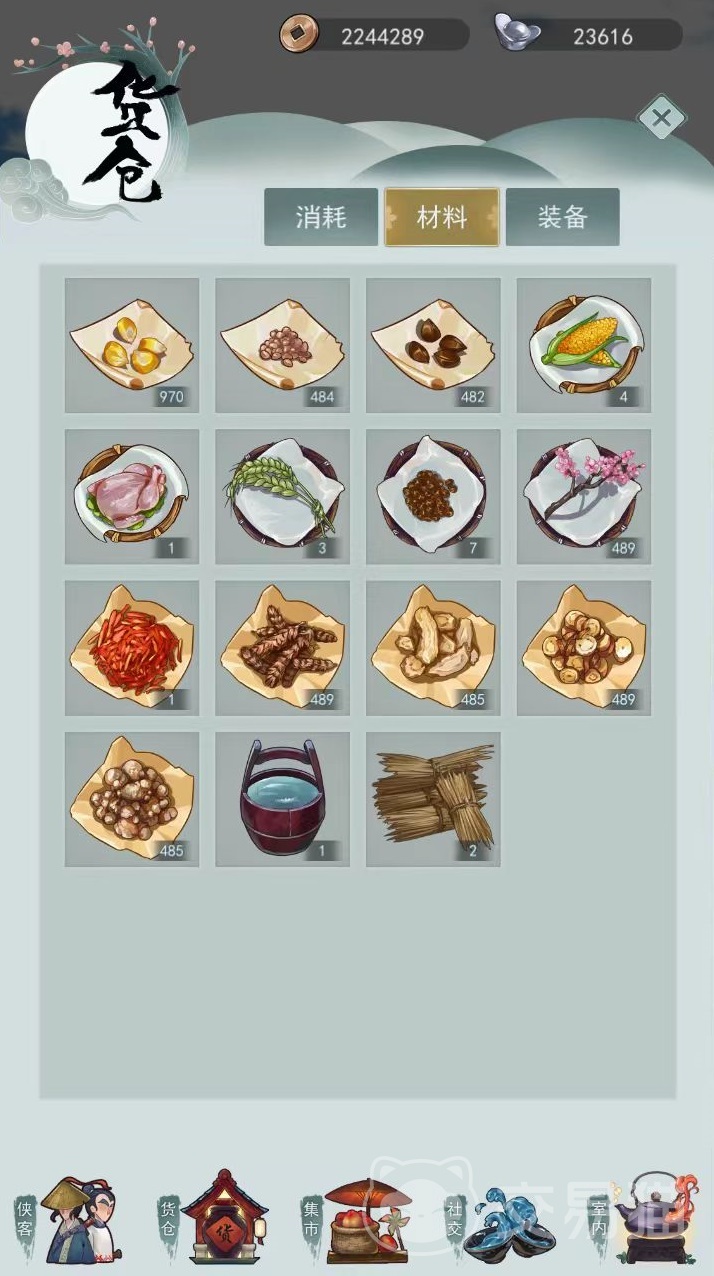Open the corn cob item with 4
The height and width of the screenshot is (1276, 714).
pos(584,345)
